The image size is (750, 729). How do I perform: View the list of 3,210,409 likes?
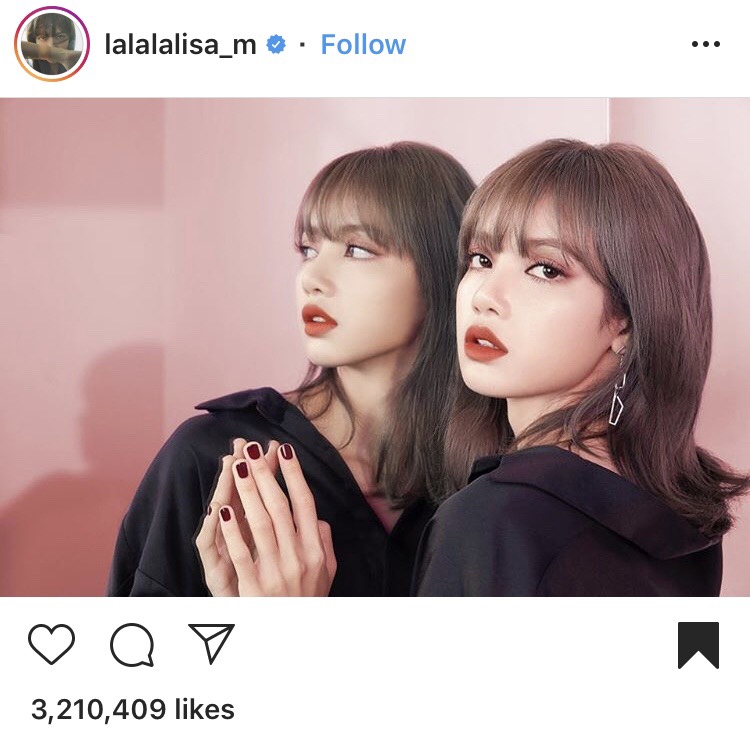click(133, 710)
